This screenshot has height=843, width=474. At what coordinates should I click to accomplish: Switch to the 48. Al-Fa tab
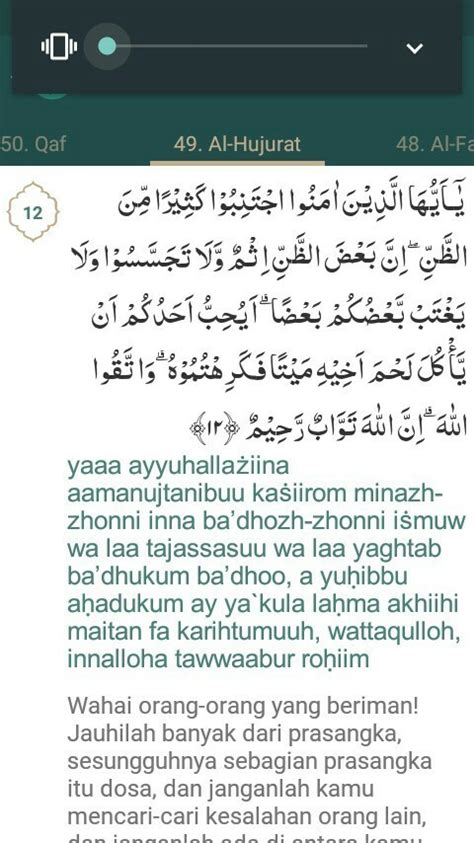pos(435,144)
